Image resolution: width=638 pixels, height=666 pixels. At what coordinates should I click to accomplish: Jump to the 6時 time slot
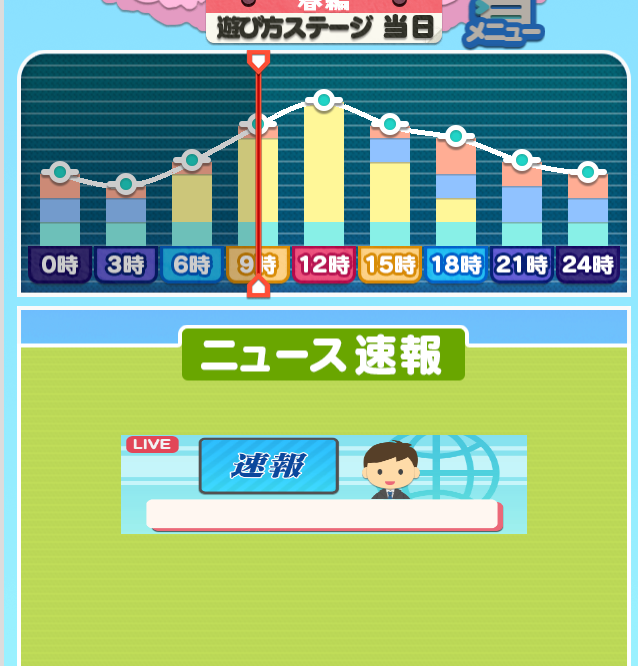point(191,266)
